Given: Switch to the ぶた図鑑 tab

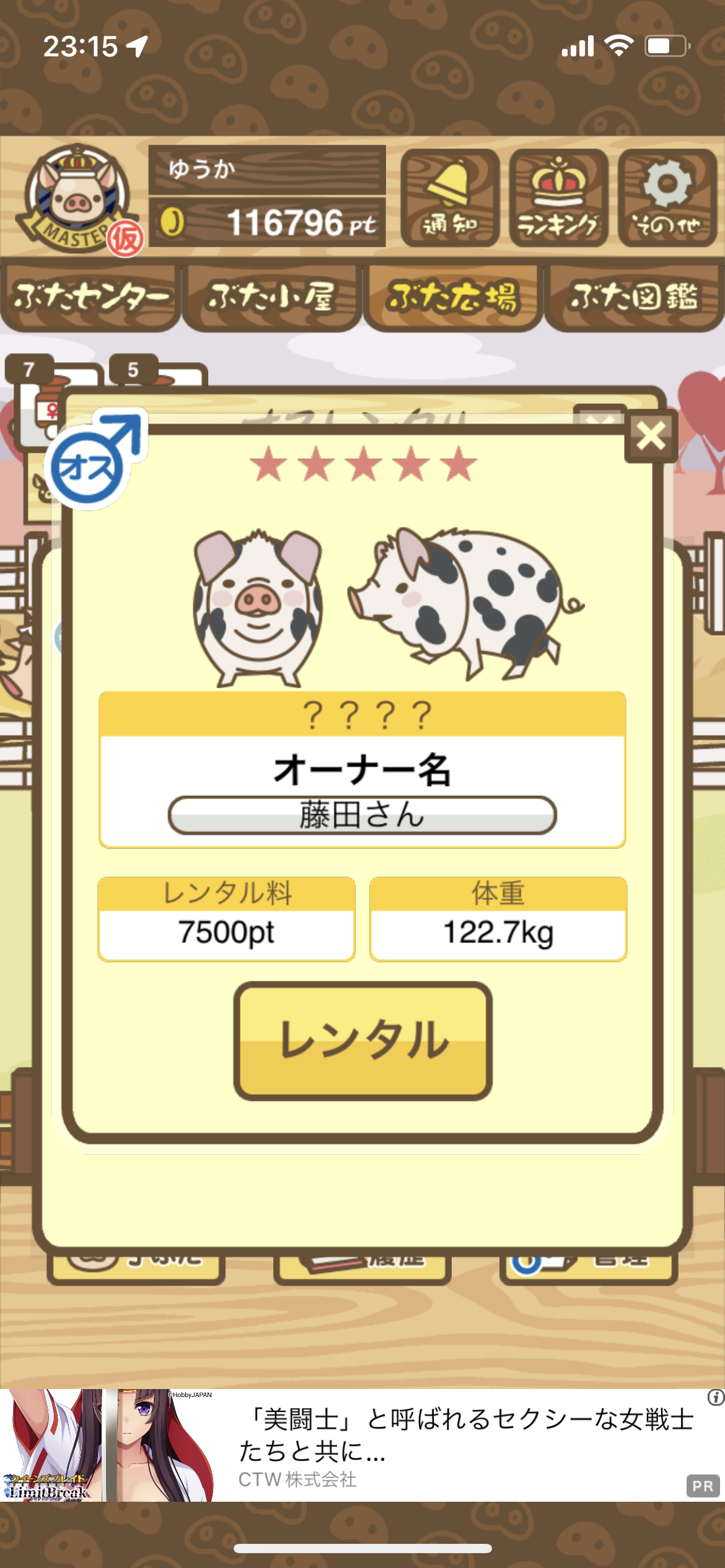Looking at the screenshot, I should (x=634, y=298).
